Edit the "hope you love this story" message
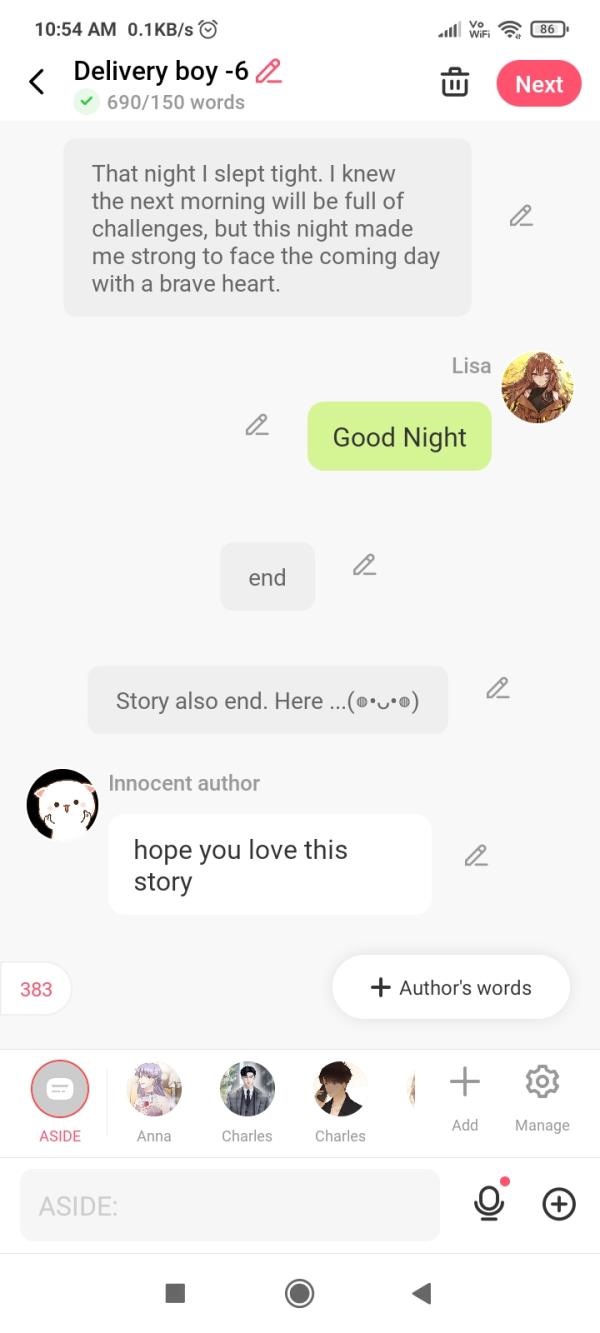 (x=476, y=856)
